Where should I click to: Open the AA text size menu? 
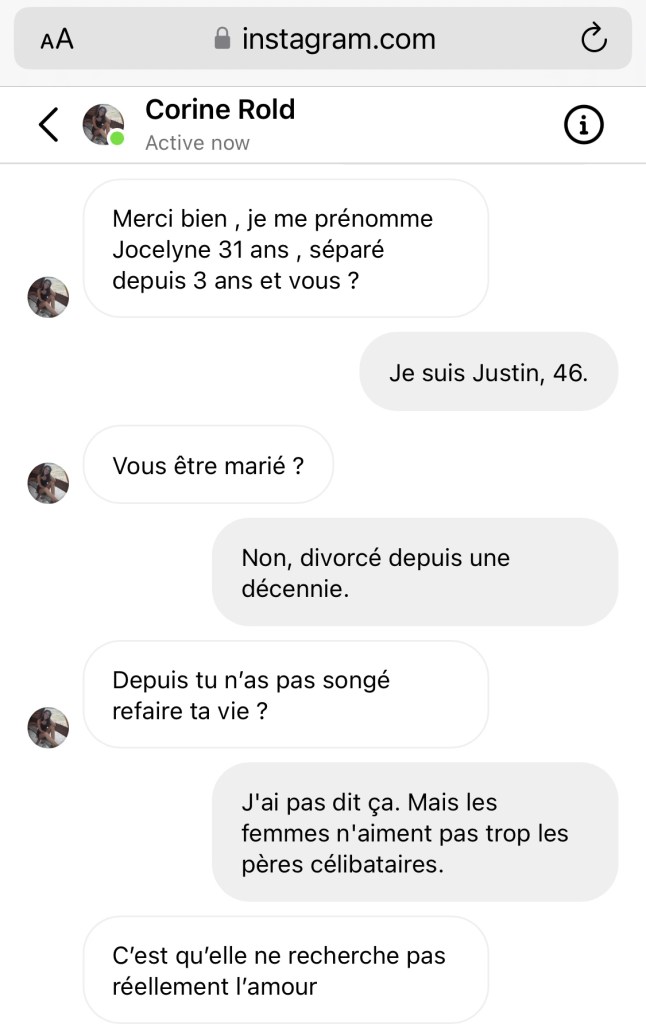coord(57,39)
